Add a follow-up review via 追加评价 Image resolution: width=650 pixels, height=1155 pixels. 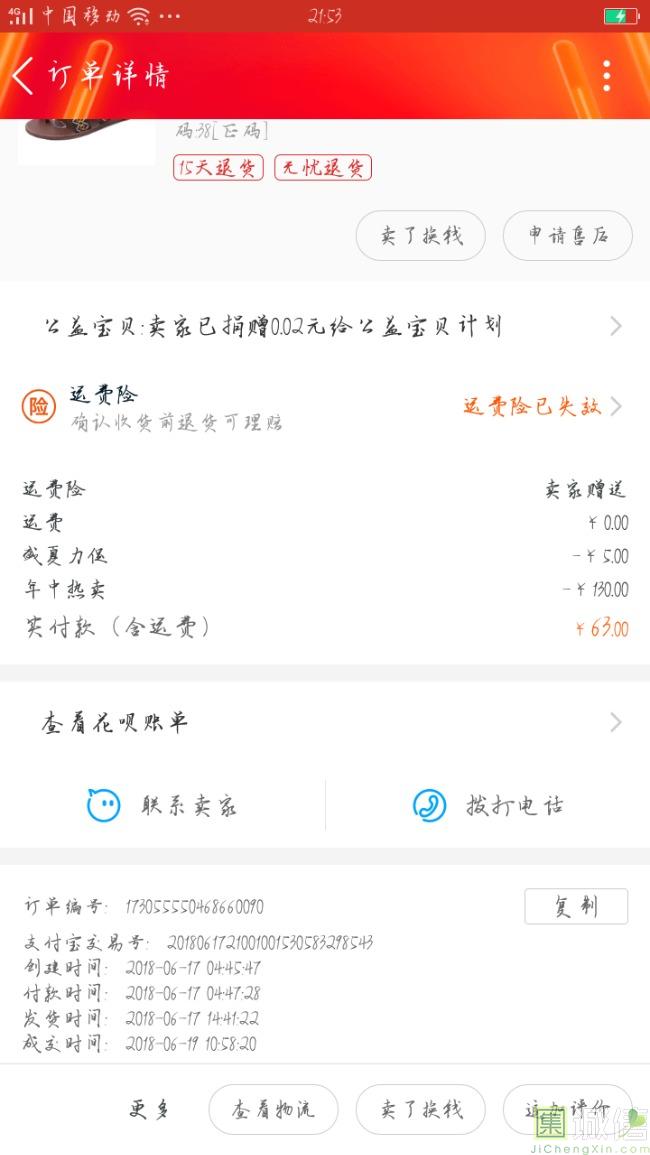pos(567,1109)
